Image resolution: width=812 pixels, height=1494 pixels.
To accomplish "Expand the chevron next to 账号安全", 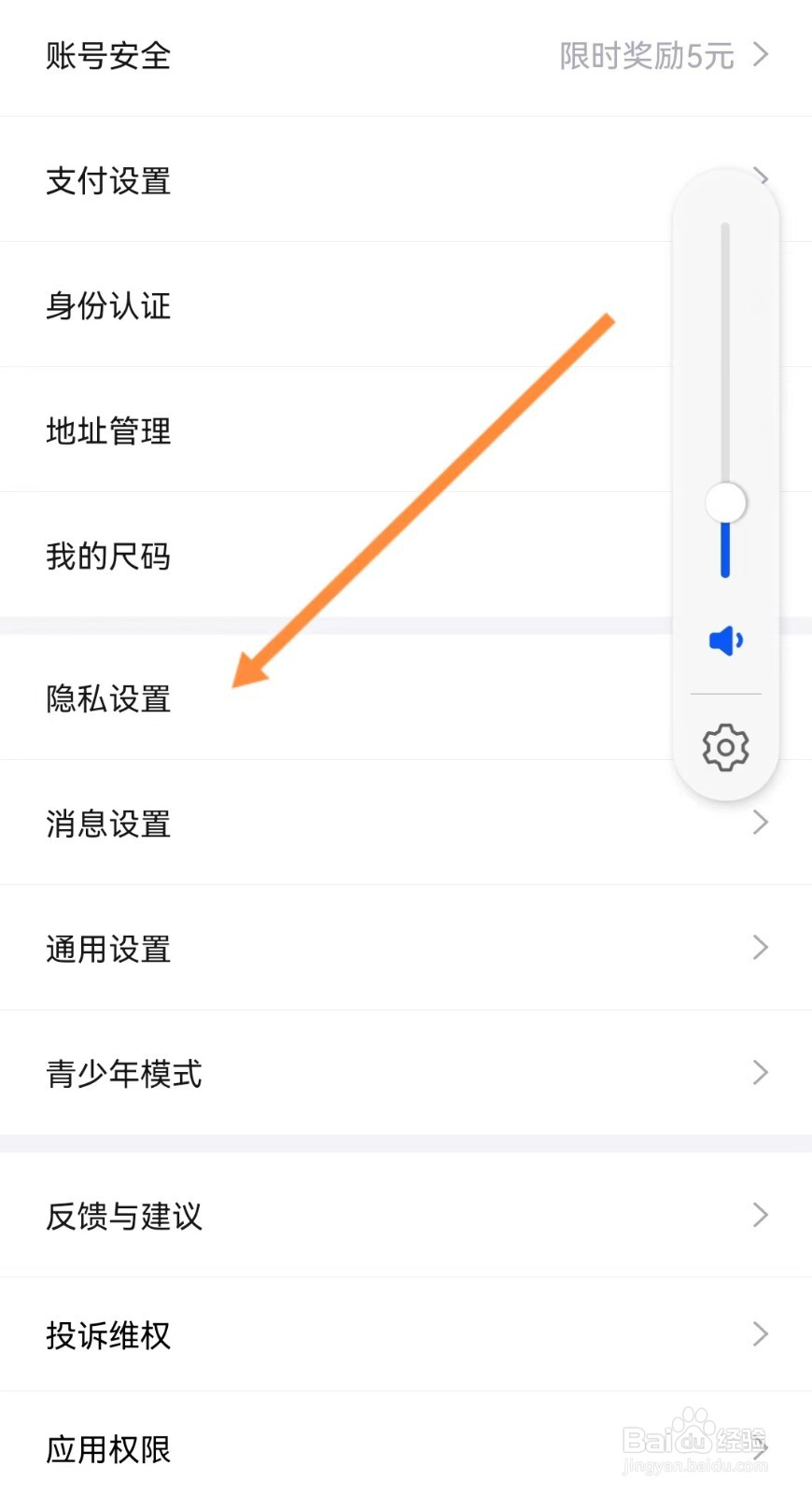I will pos(765,56).
